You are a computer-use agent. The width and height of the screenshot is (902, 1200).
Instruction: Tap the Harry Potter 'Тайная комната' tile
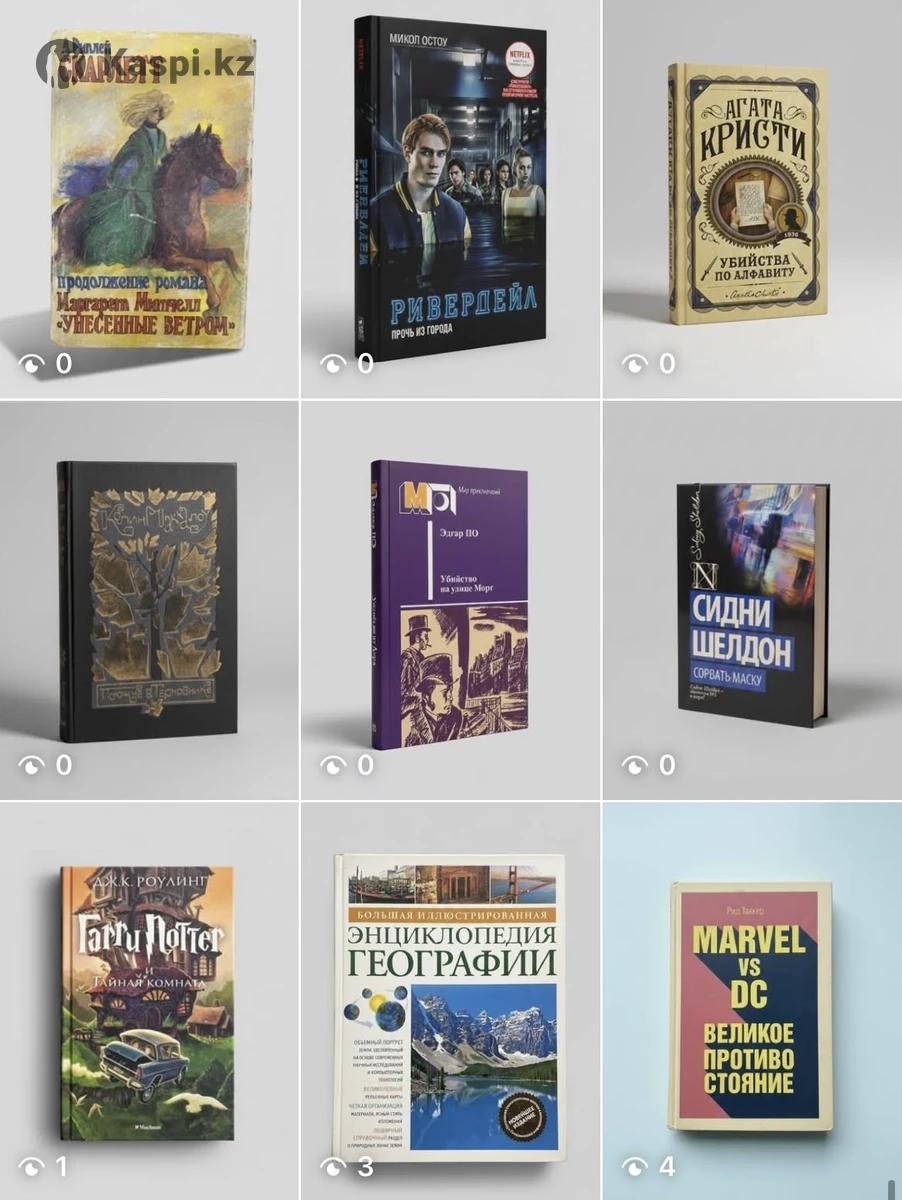tap(148, 1000)
